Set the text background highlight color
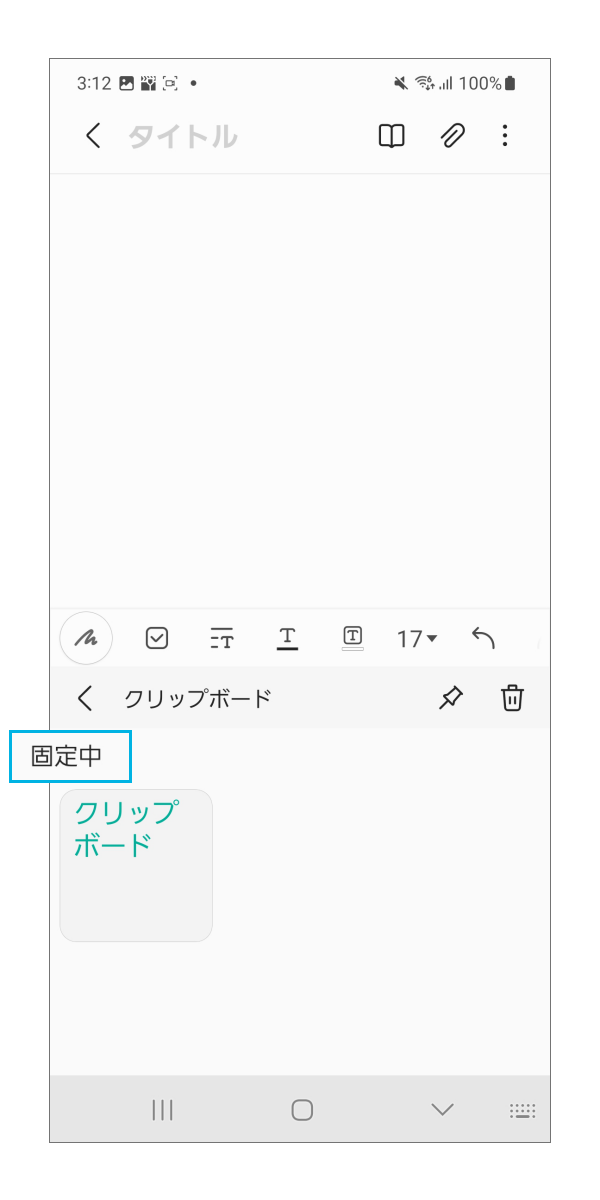Viewport: 600px width, 1200px height. 352,638
